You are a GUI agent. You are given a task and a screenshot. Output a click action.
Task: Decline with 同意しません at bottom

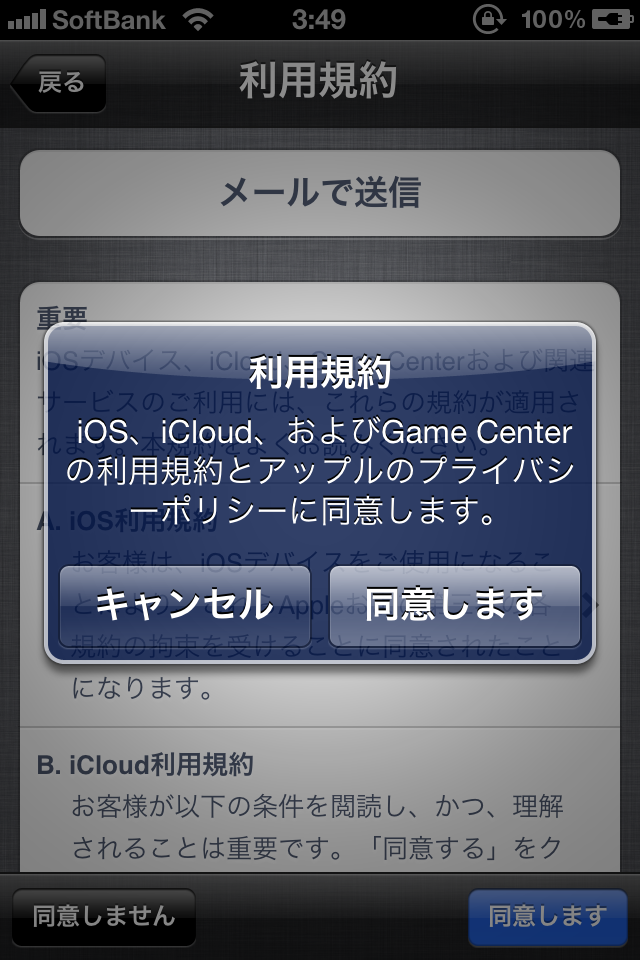tap(104, 916)
